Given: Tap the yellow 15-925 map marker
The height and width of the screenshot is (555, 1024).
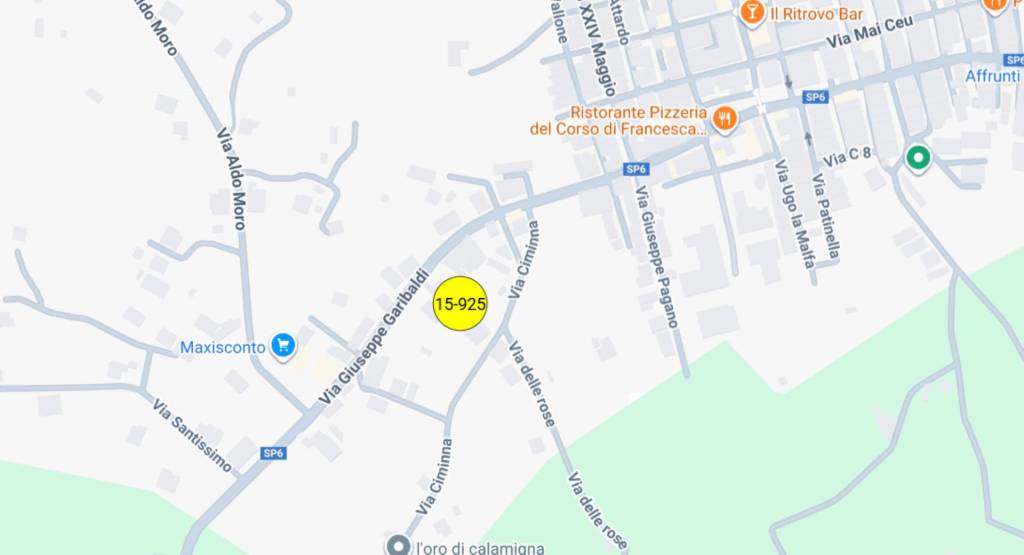Looking at the screenshot, I should [x=460, y=304].
